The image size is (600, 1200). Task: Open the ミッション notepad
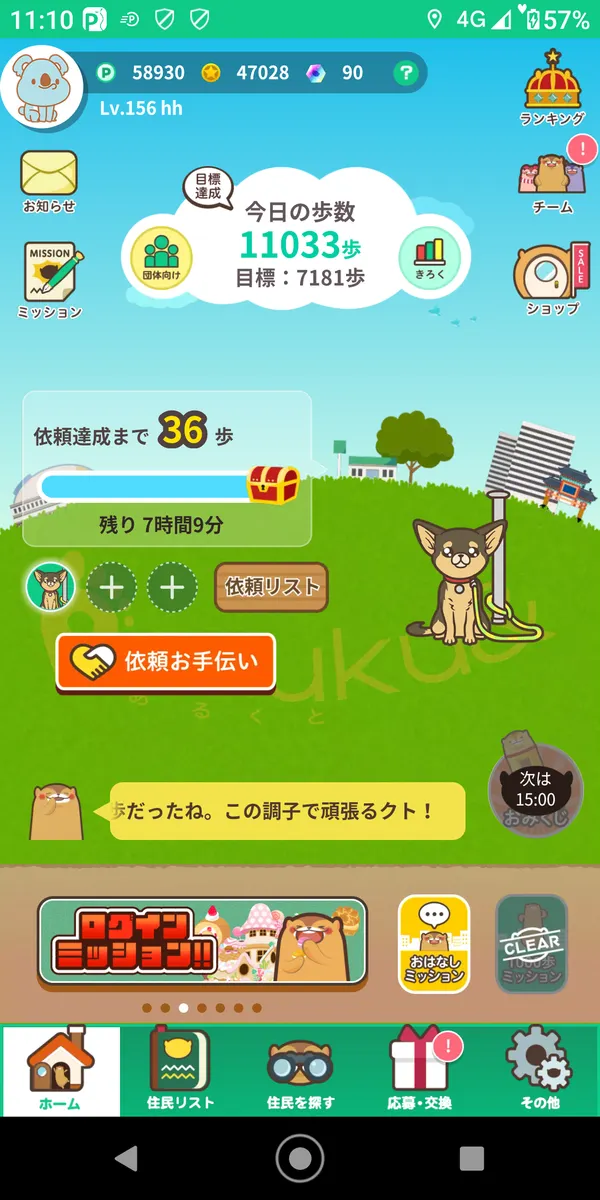pyautogui.click(x=49, y=278)
